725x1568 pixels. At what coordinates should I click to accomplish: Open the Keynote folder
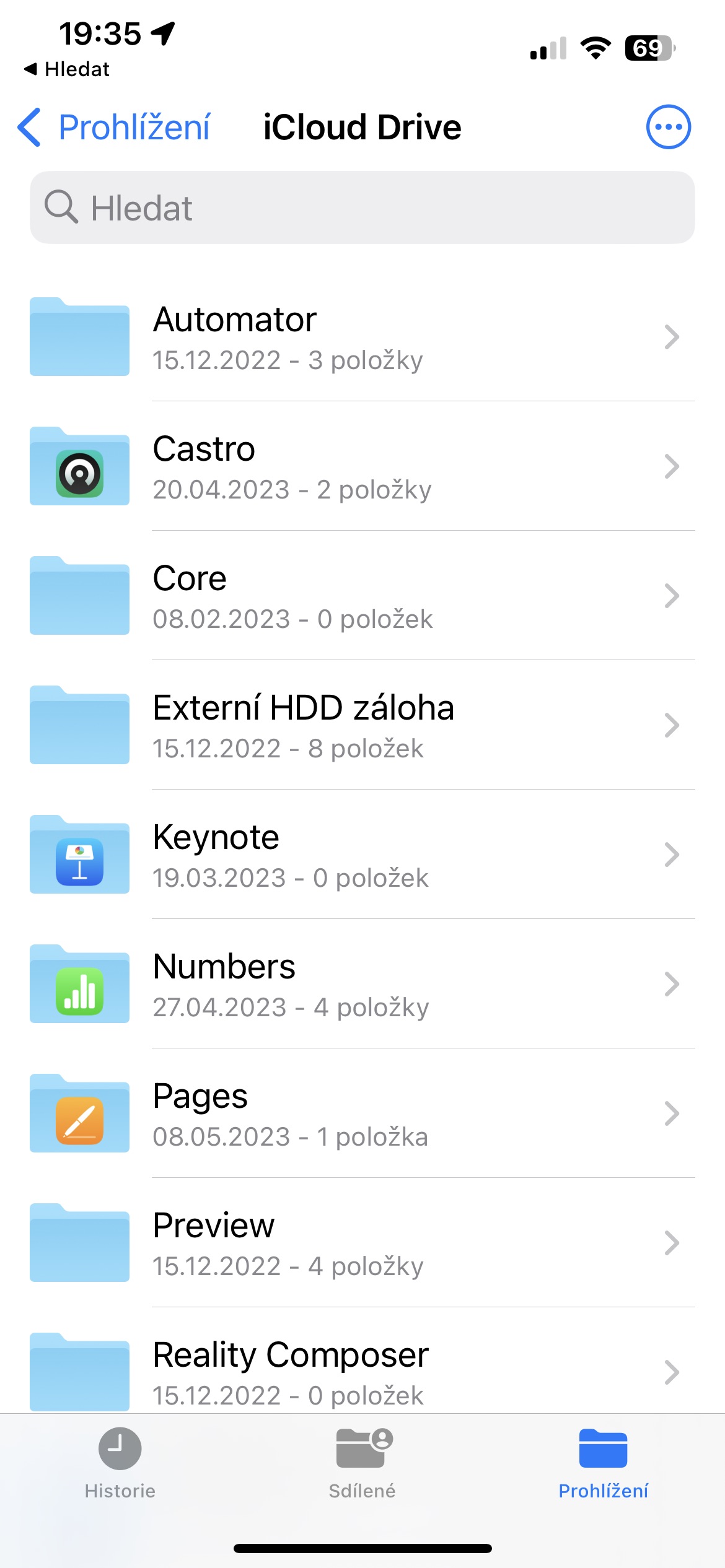click(x=362, y=855)
